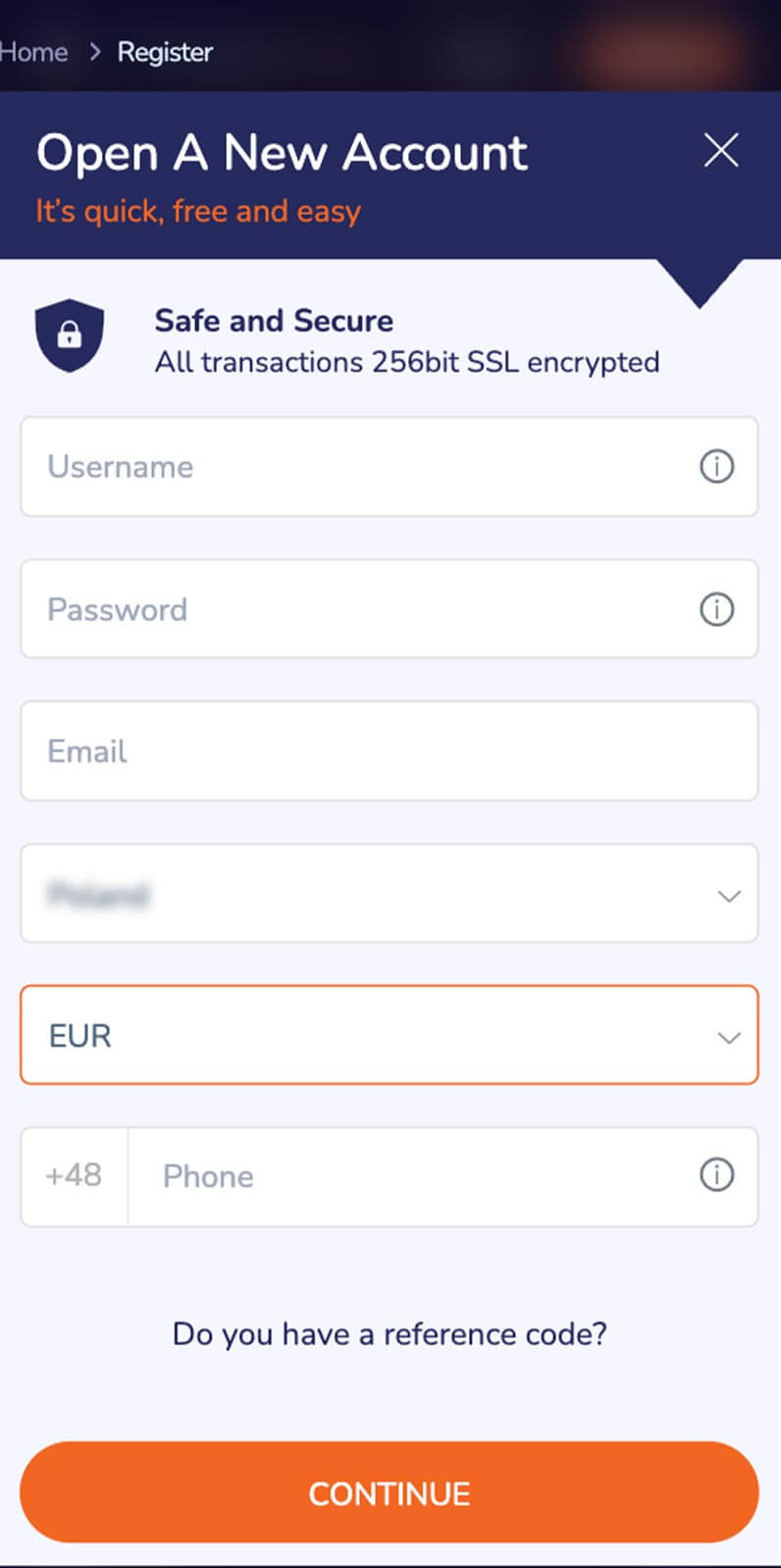Open 'Do you have a reference code?'
This screenshot has width=781, height=1568.
pos(390,1333)
